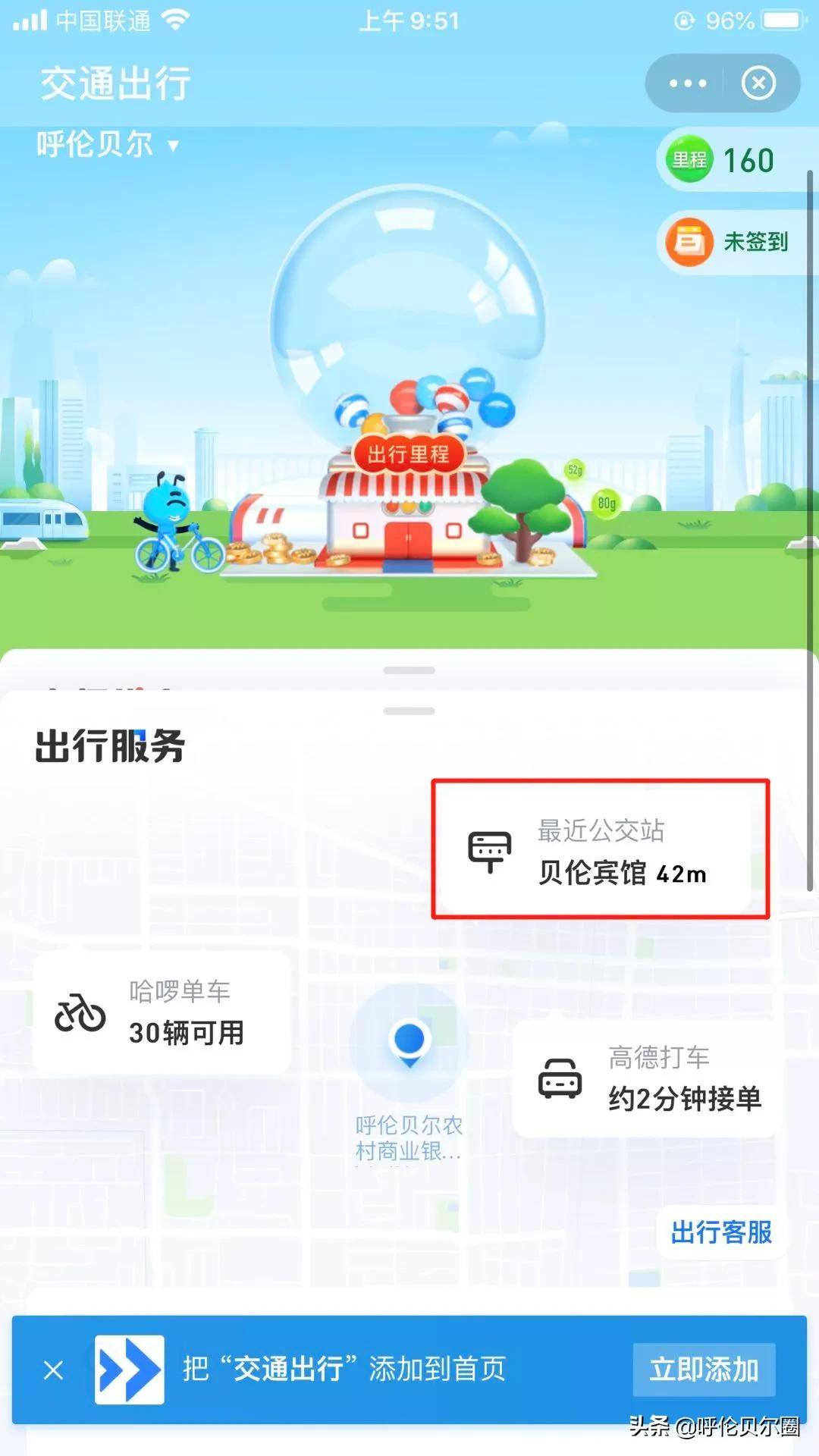Close the 交通出行 mini program
Image resolution: width=819 pixels, height=1456 pixels.
(x=758, y=83)
